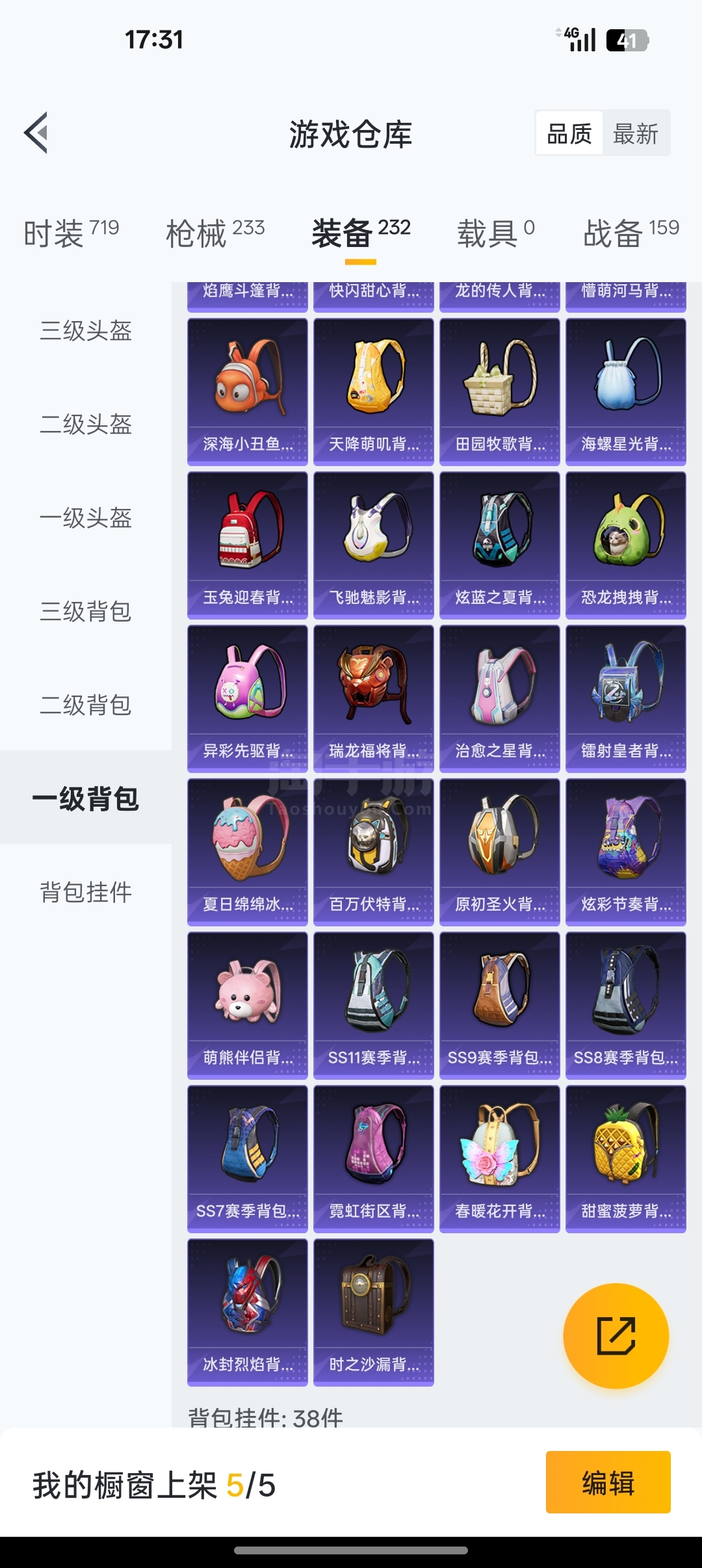Select 三级头盔 in the sidebar
The width and height of the screenshot is (702, 1568).
pyautogui.click(x=86, y=331)
